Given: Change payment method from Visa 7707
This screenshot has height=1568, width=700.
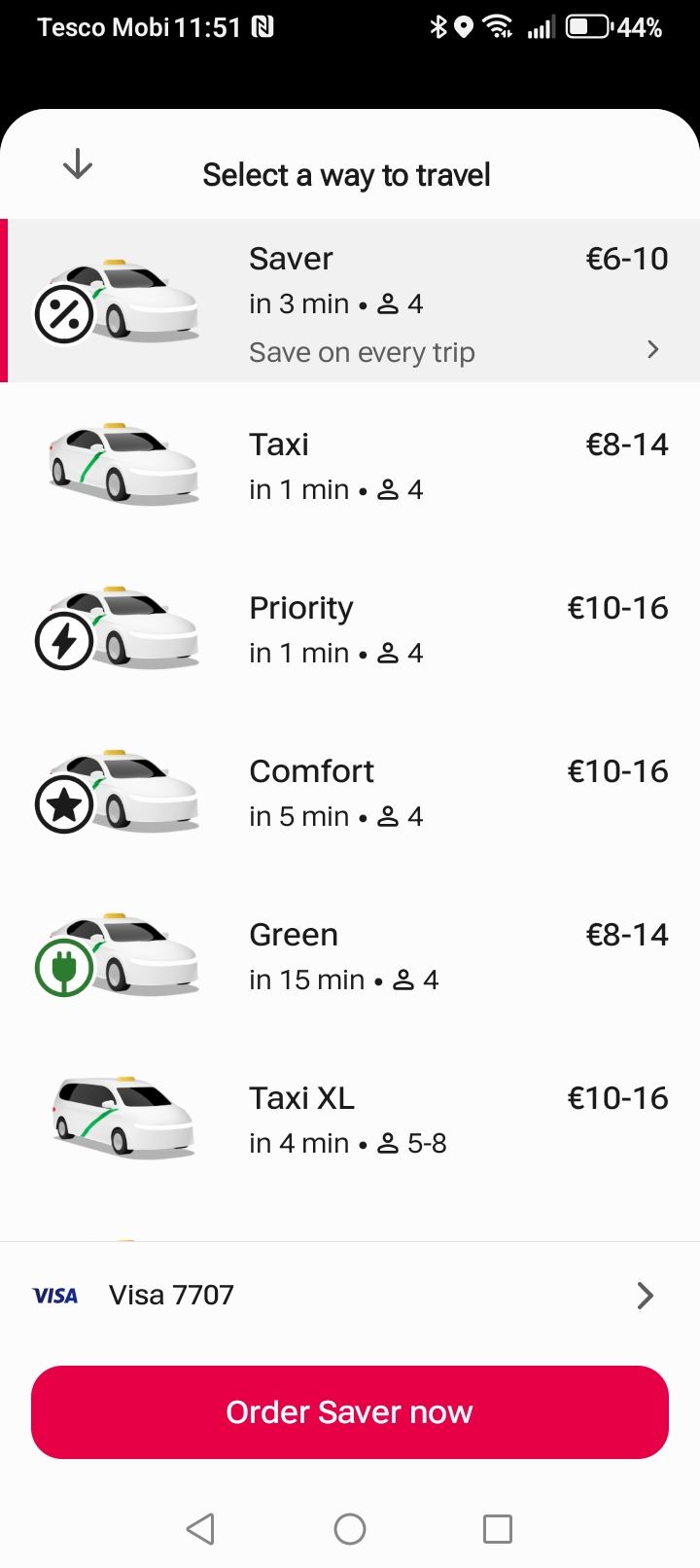Looking at the screenshot, I should (350, 1296).
